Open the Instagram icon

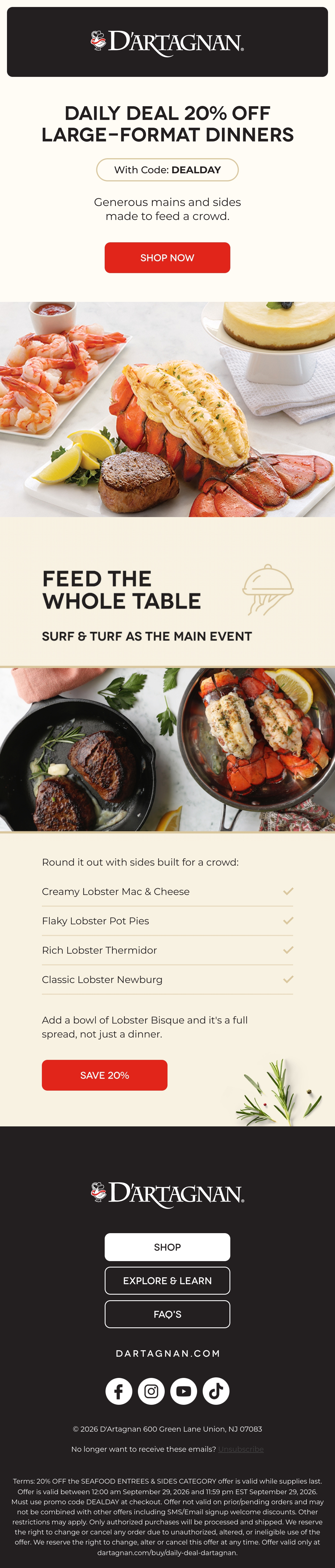pos(151,1391)
